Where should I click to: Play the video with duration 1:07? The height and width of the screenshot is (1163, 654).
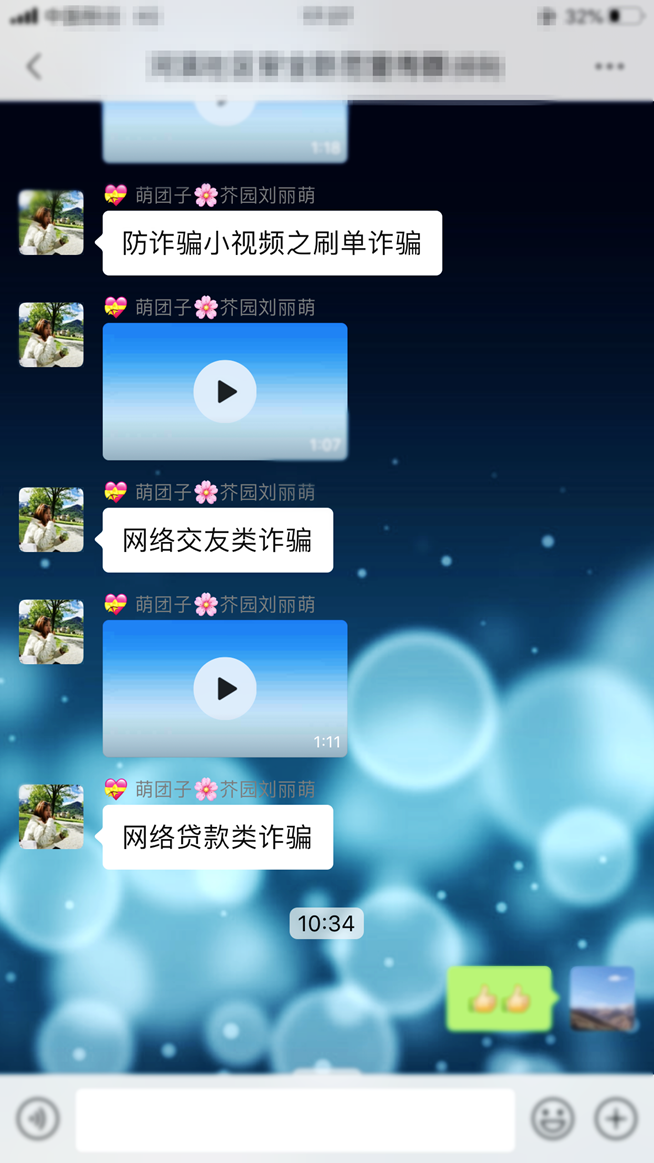[x=225, y=391]
